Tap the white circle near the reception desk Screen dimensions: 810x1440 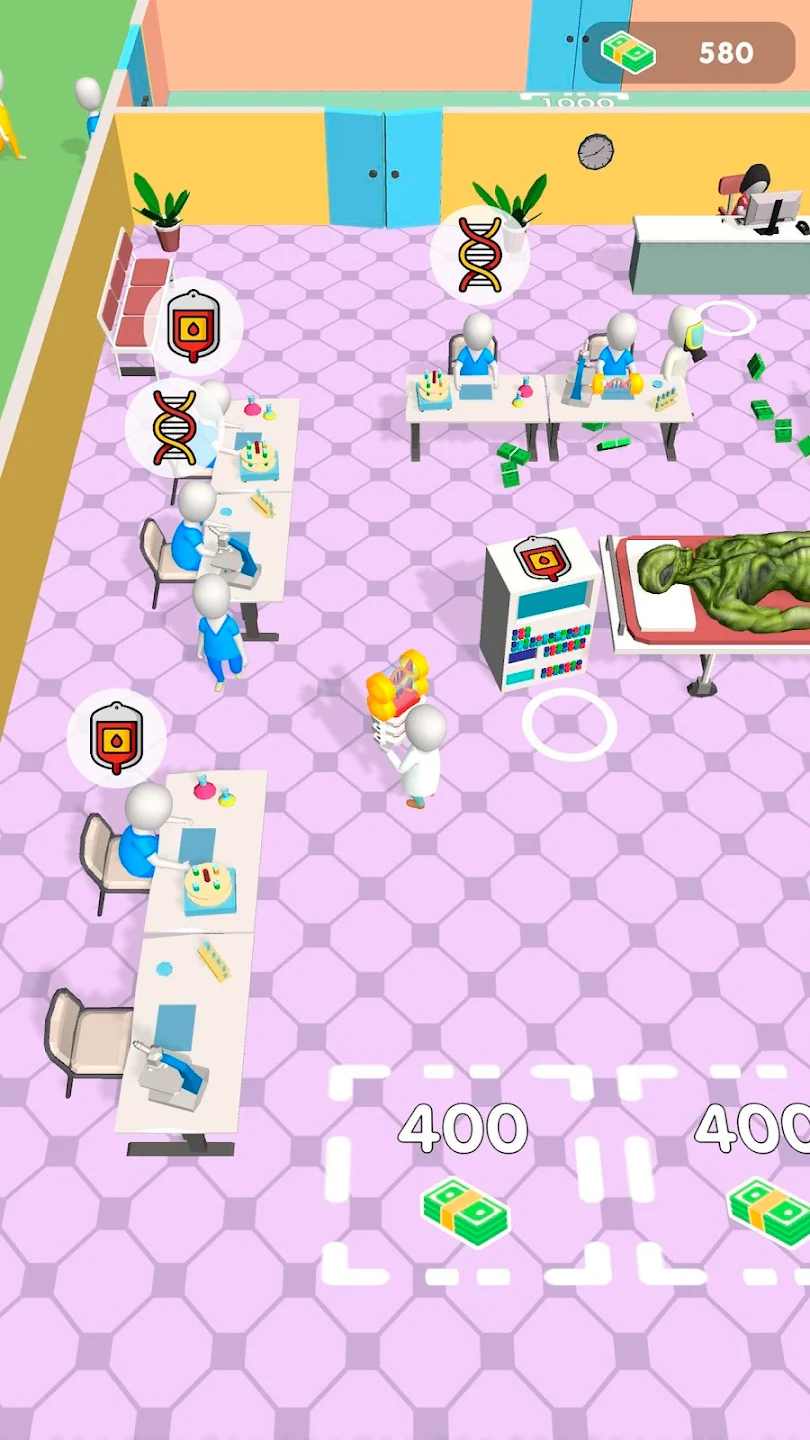(x=727, y=318)
